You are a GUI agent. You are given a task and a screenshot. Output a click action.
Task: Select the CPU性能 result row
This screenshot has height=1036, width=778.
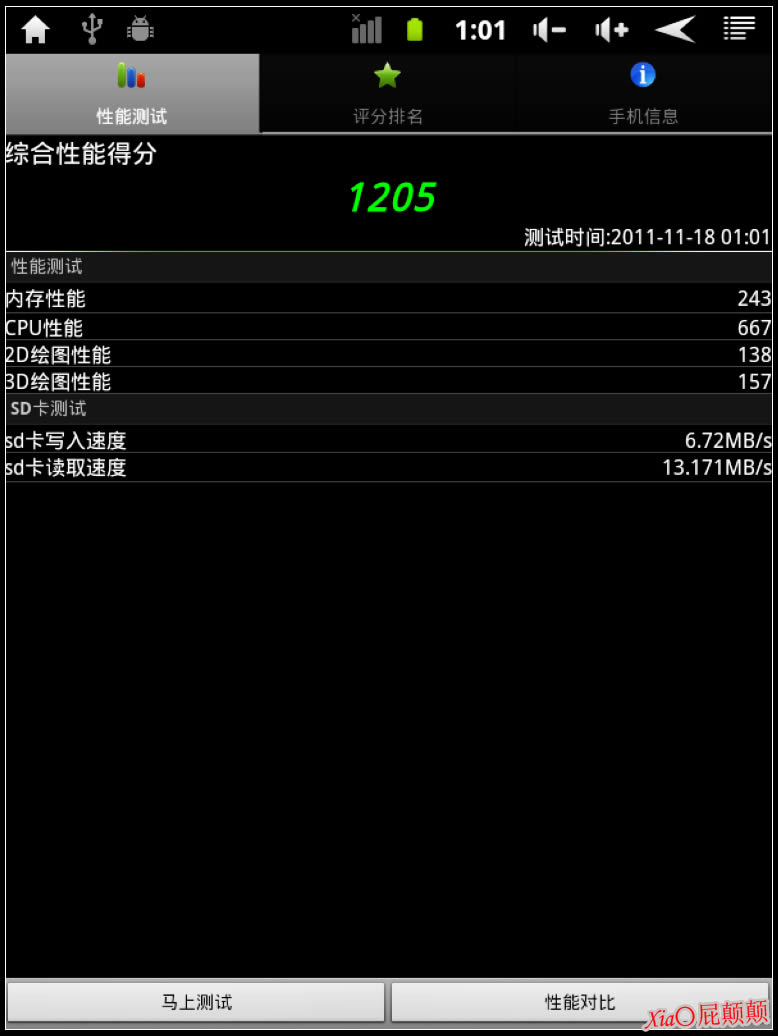pos(389,327)
